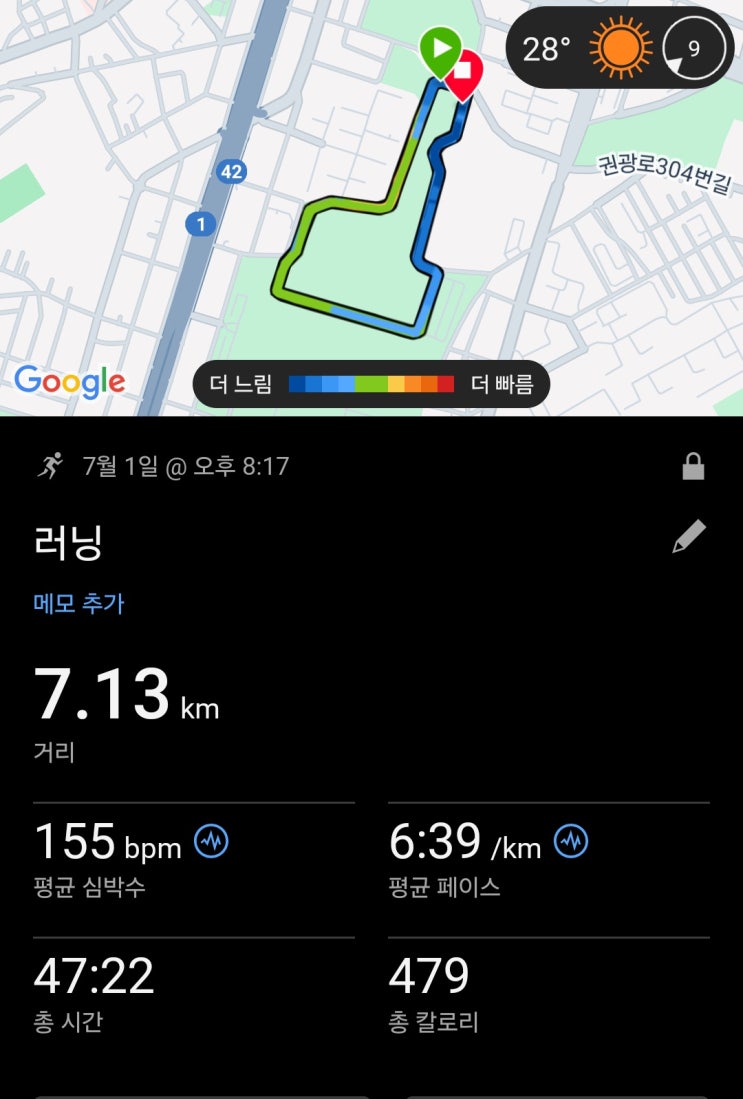This screenshot has height=1099, width=743.
Task: Tap 메모 추가 to add a note
Action: pos(79,603)
